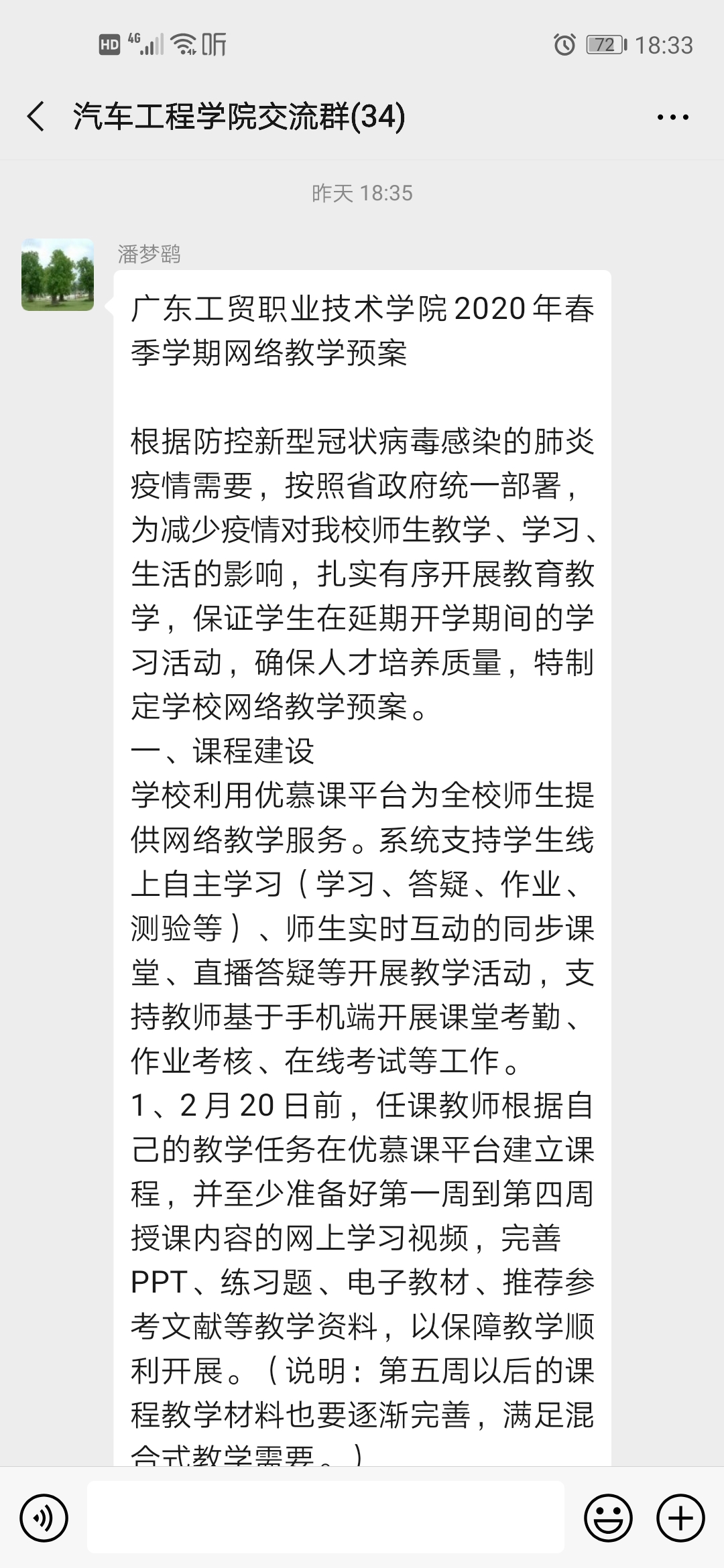
Task: Open 潘梦鹞's profile avatar
Action: point(58,275)
